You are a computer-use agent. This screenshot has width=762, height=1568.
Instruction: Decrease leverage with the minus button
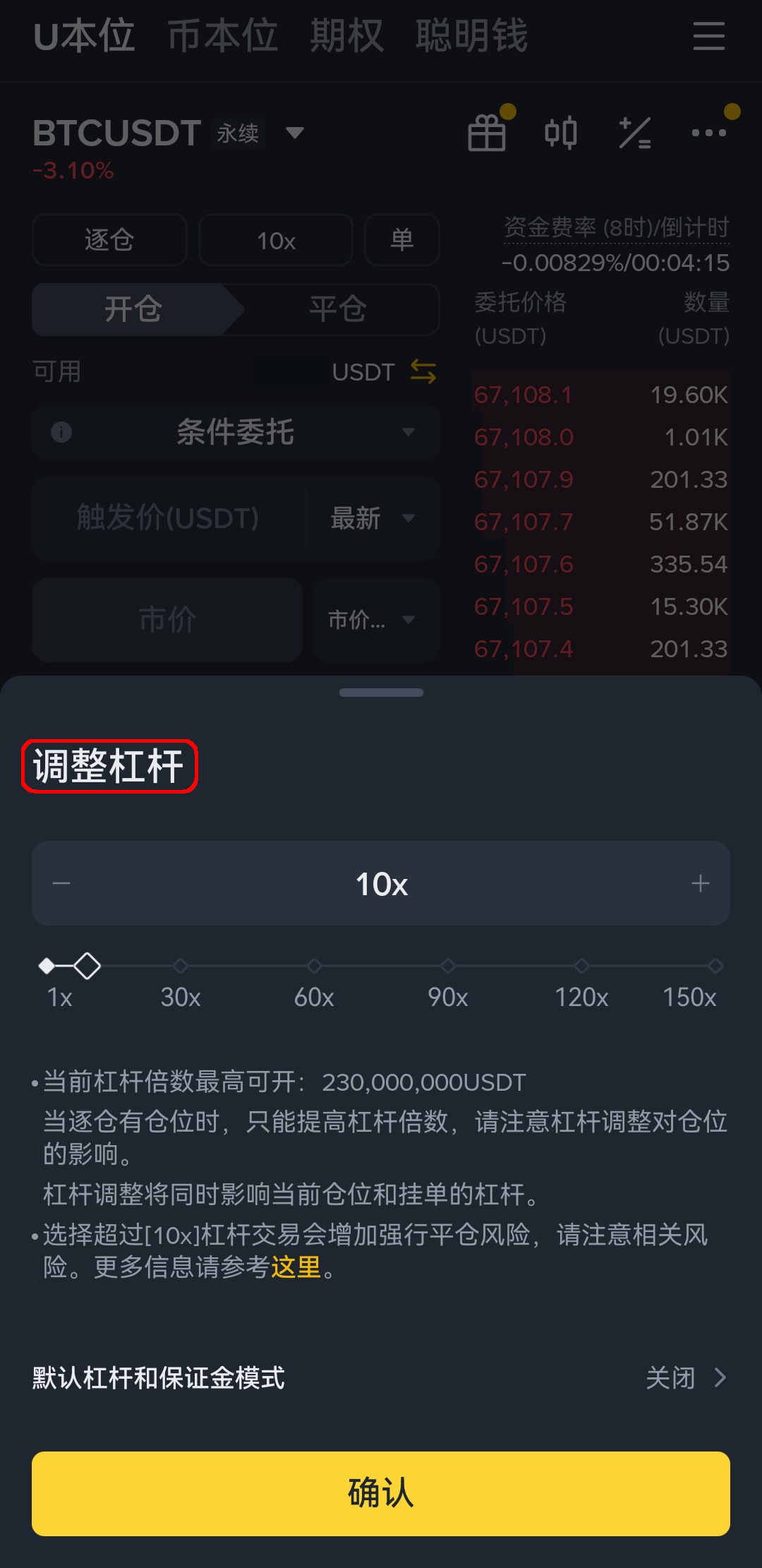click(62, 883)
